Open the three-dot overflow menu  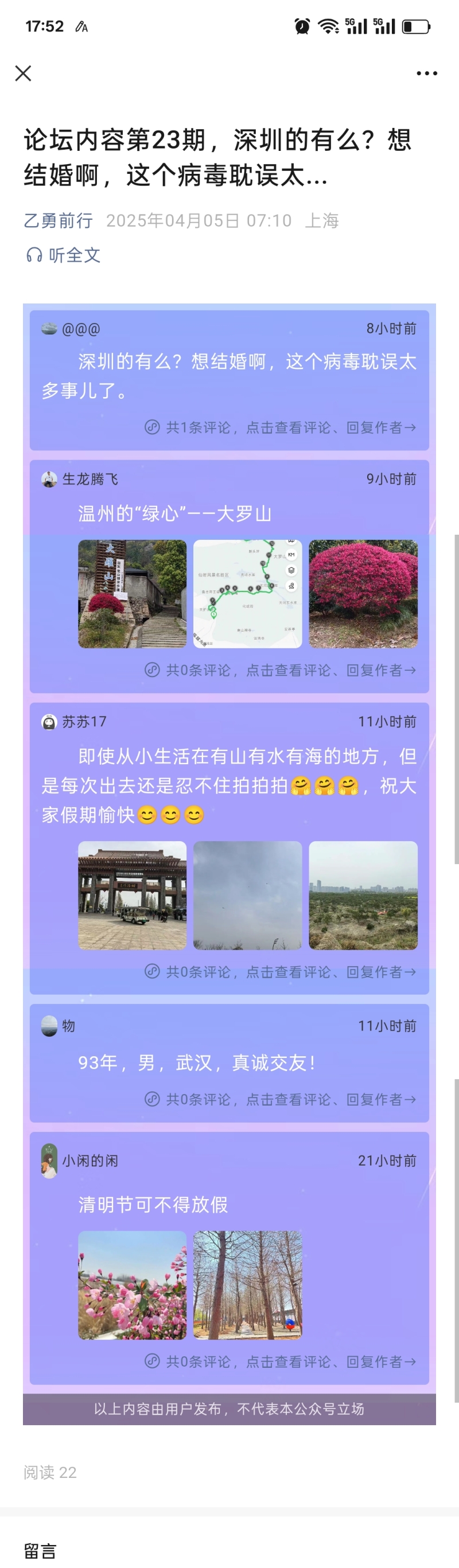coord(426,73)
